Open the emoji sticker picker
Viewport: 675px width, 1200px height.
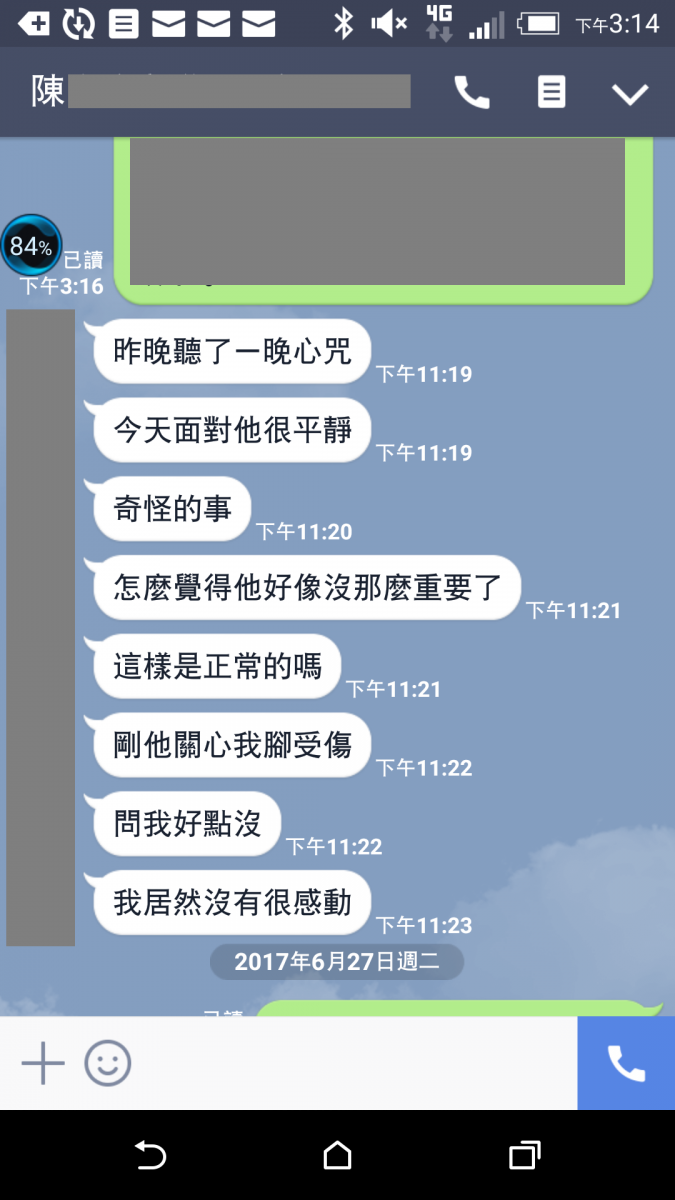click(x=108, y=1063)
